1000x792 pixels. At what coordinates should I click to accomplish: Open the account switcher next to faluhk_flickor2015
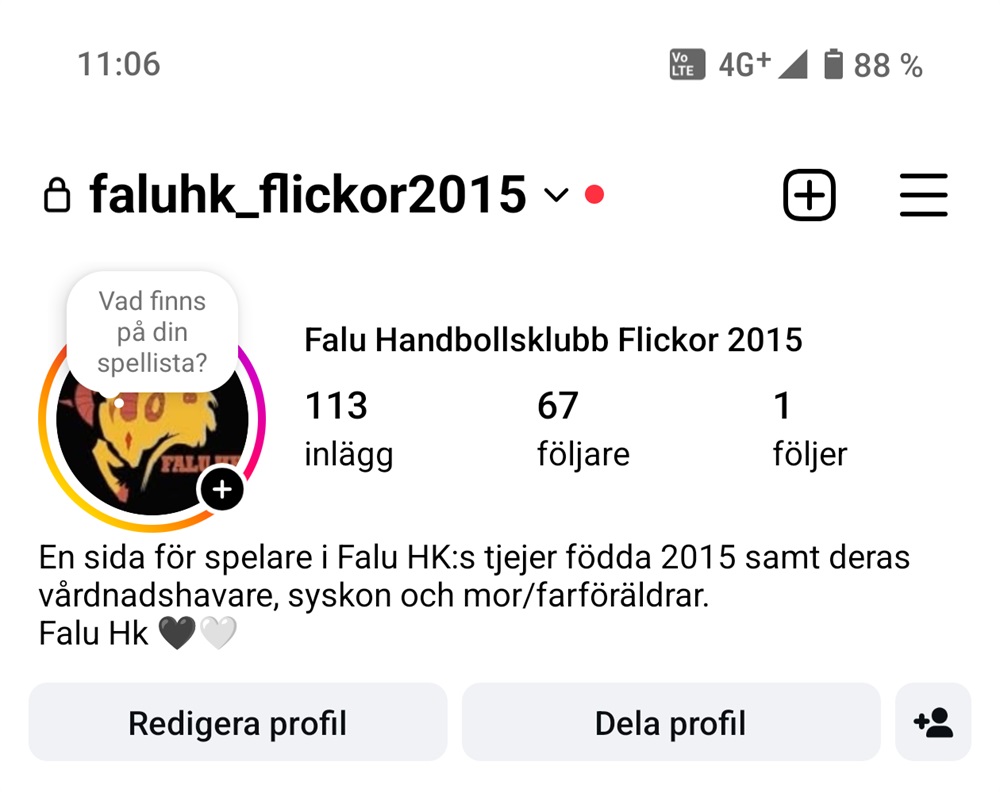click(556, 195)
